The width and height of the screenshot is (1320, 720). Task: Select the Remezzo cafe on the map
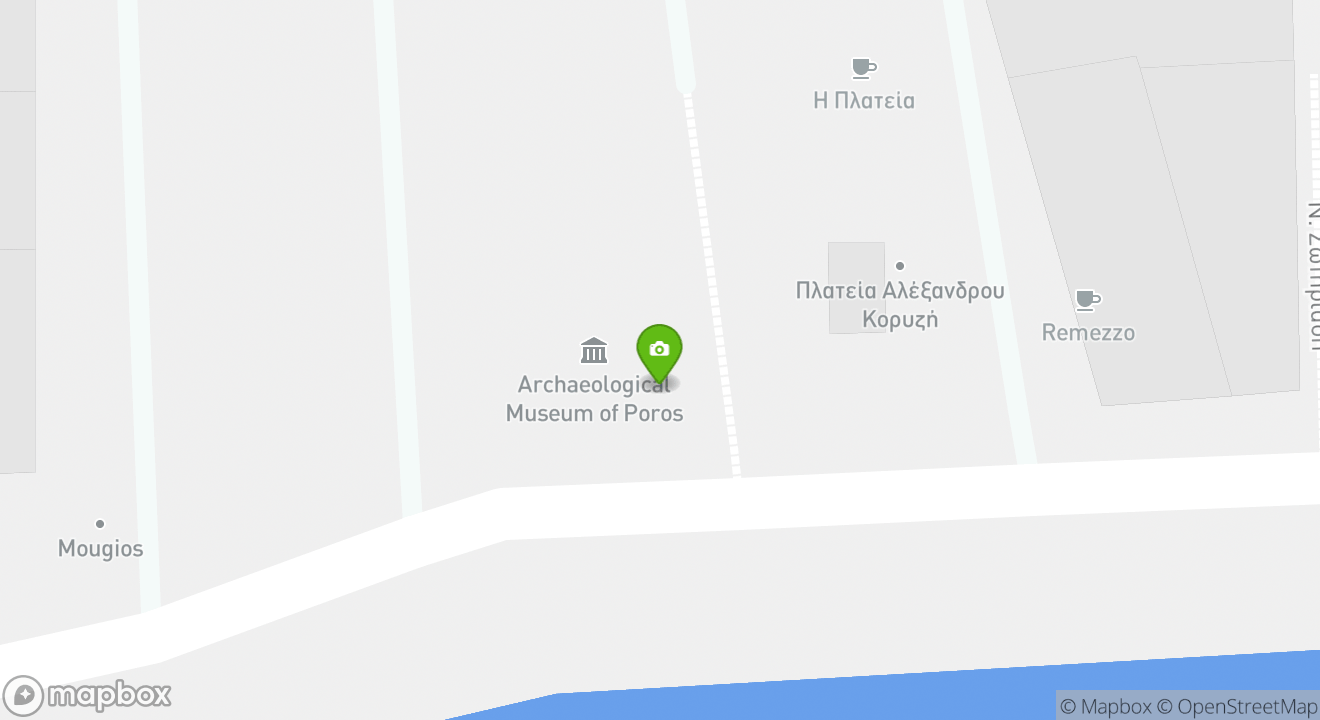[x=1088, y=301]
